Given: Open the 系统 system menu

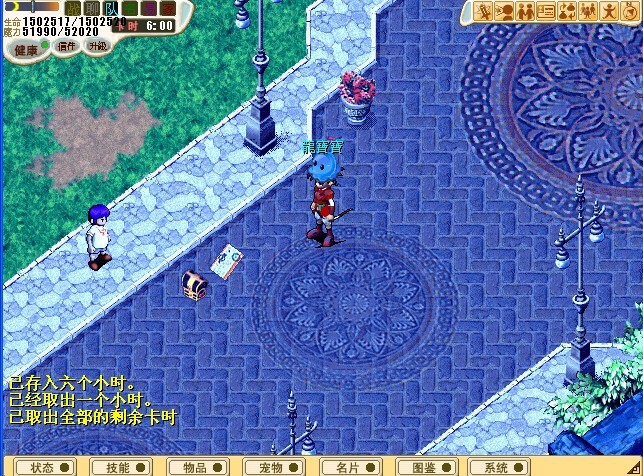Looking at the screenshot, I should pyautogui.click(x=502, y=467).
